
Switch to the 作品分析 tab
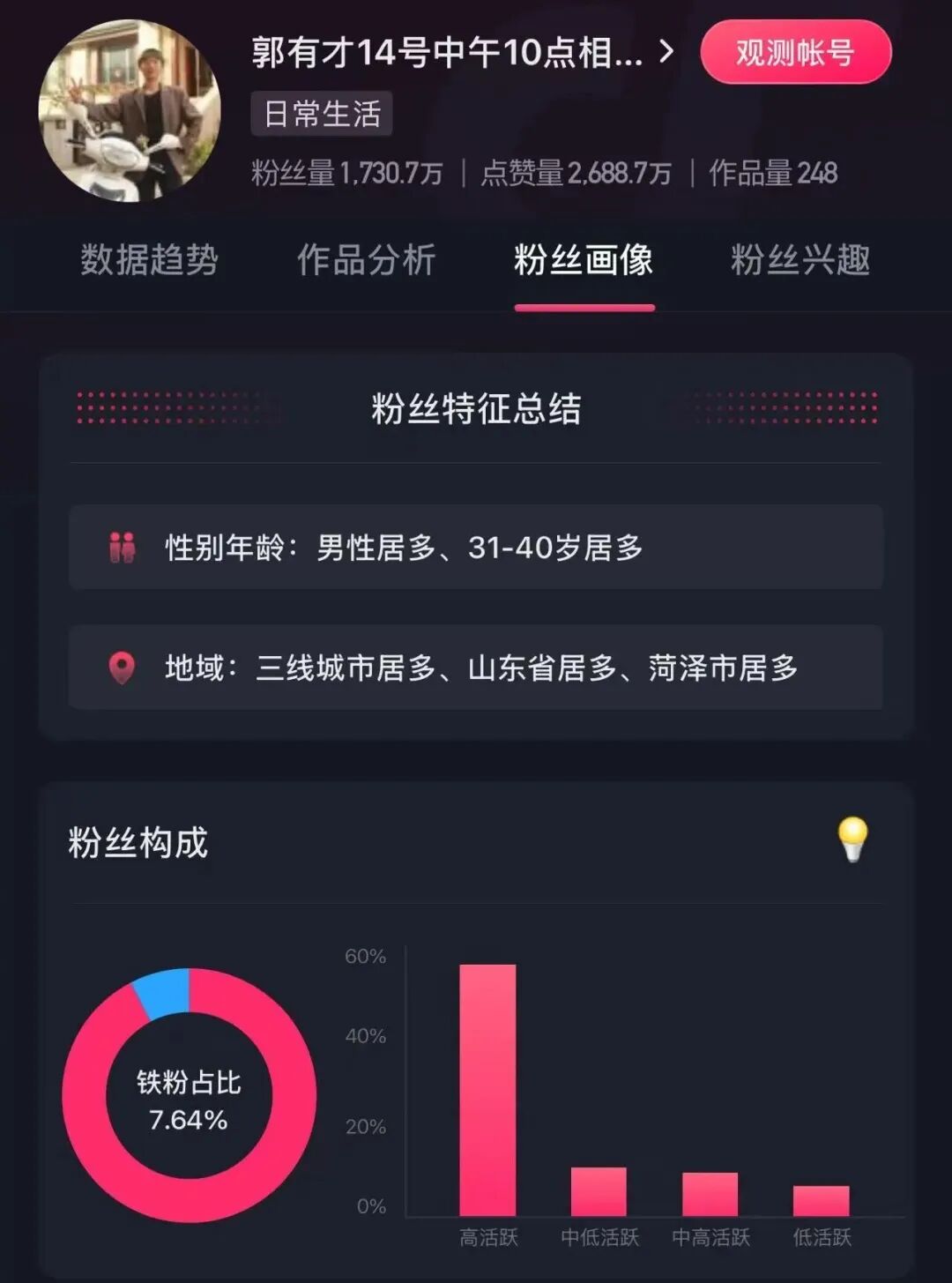[367, 260]
